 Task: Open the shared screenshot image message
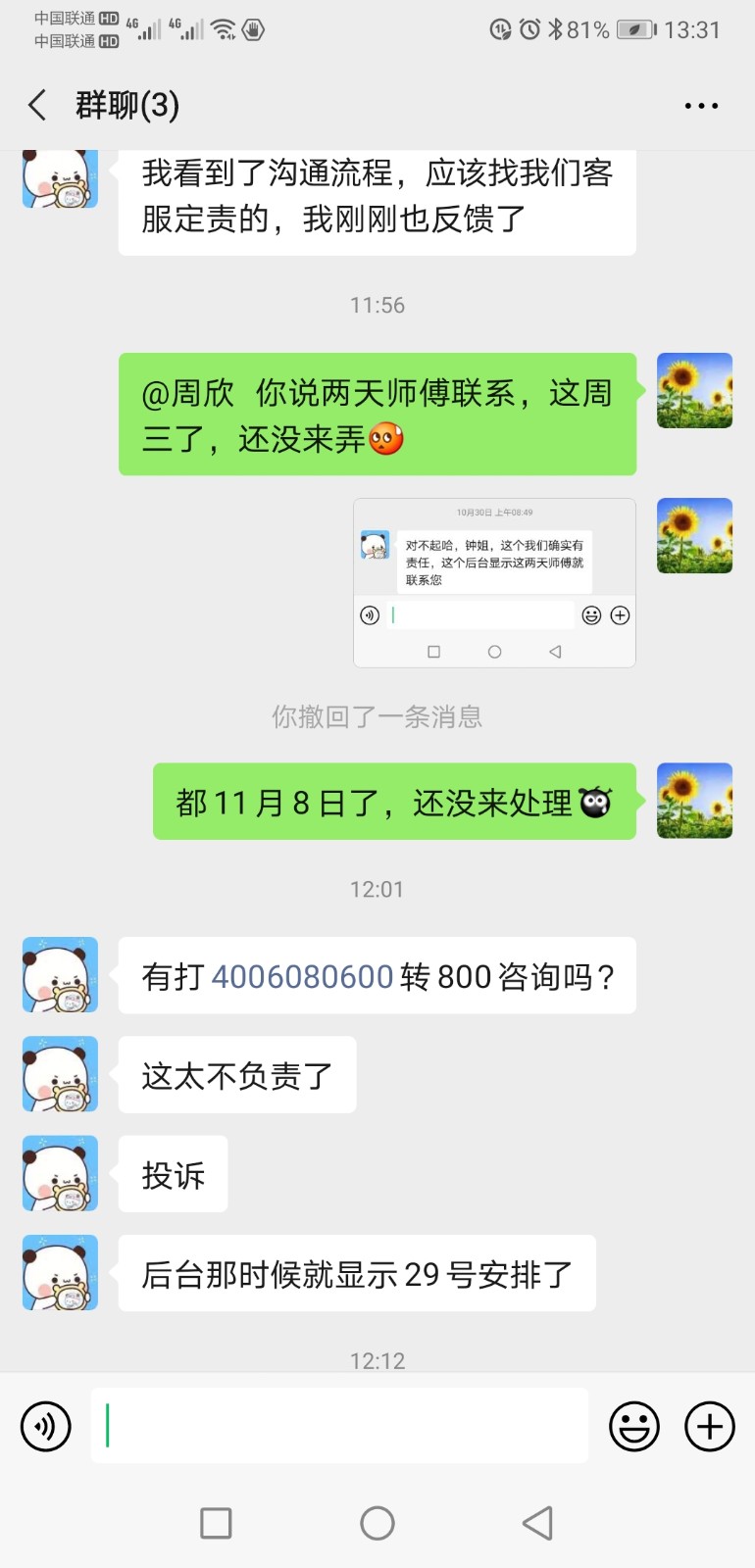(494, 583)
